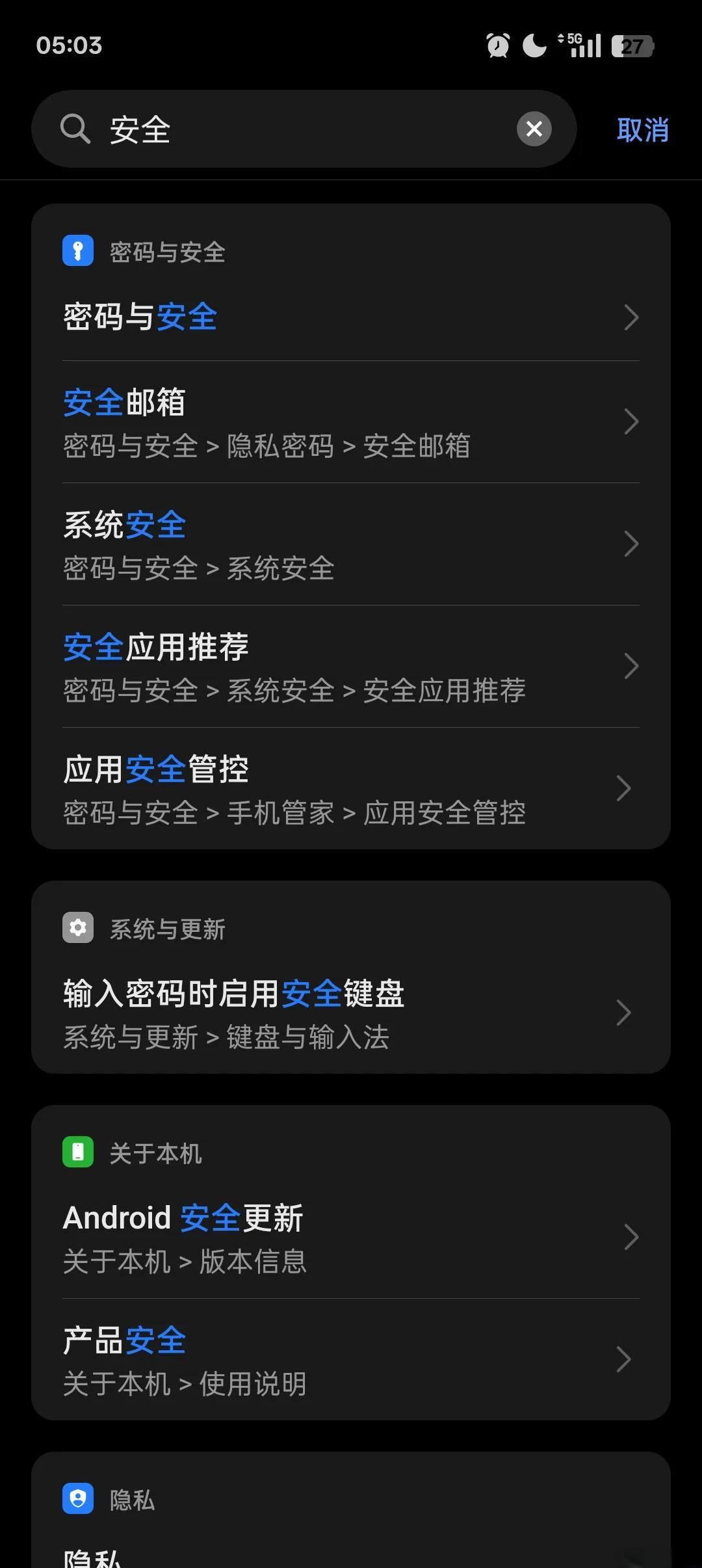This screenshot has height=1568, width=702.
Task: Clear the search text with the X icon
Action: pyautogui.click(x=534, y=129)
